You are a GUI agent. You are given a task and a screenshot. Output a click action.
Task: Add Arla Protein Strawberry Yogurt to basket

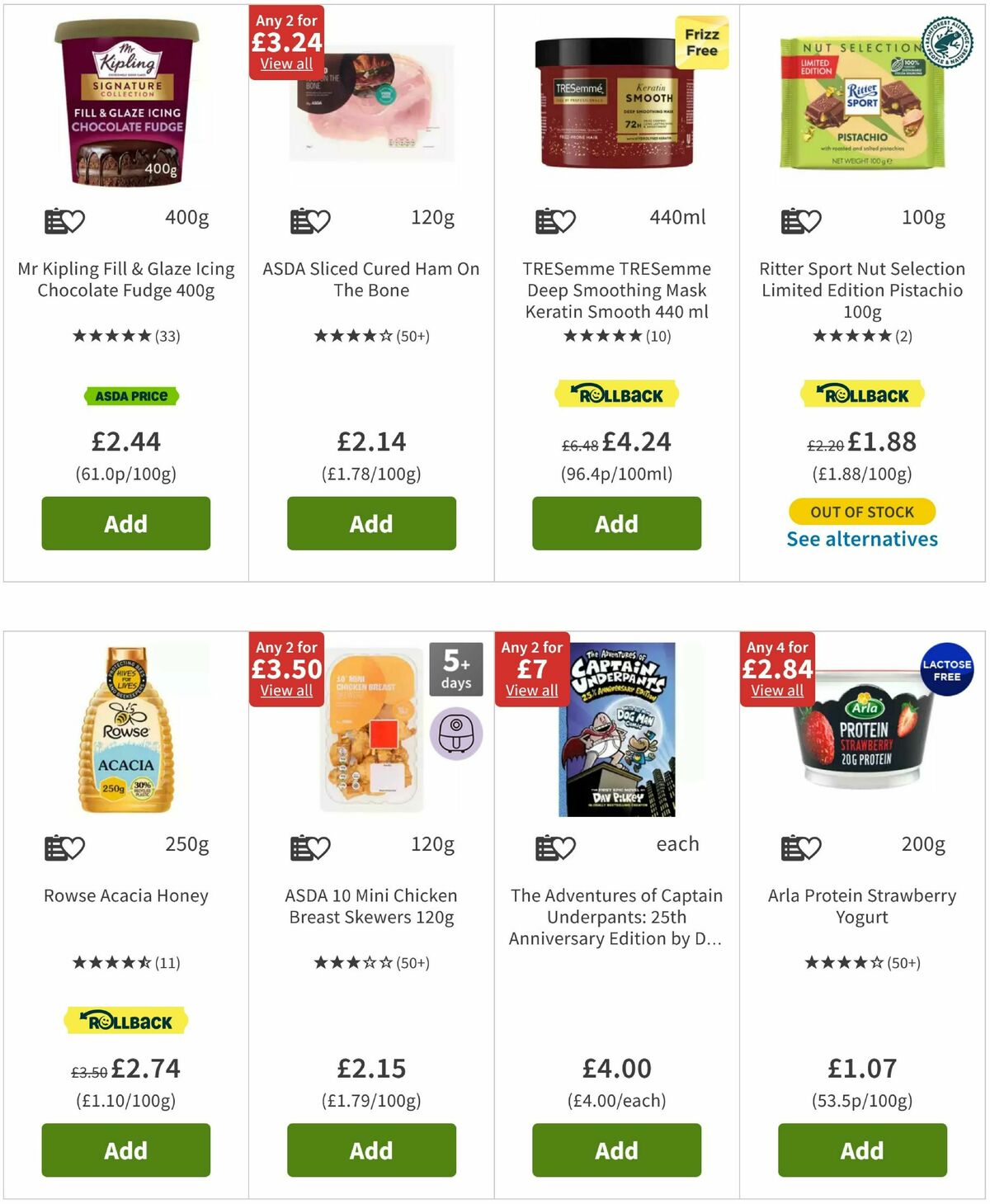point(861,1150)
